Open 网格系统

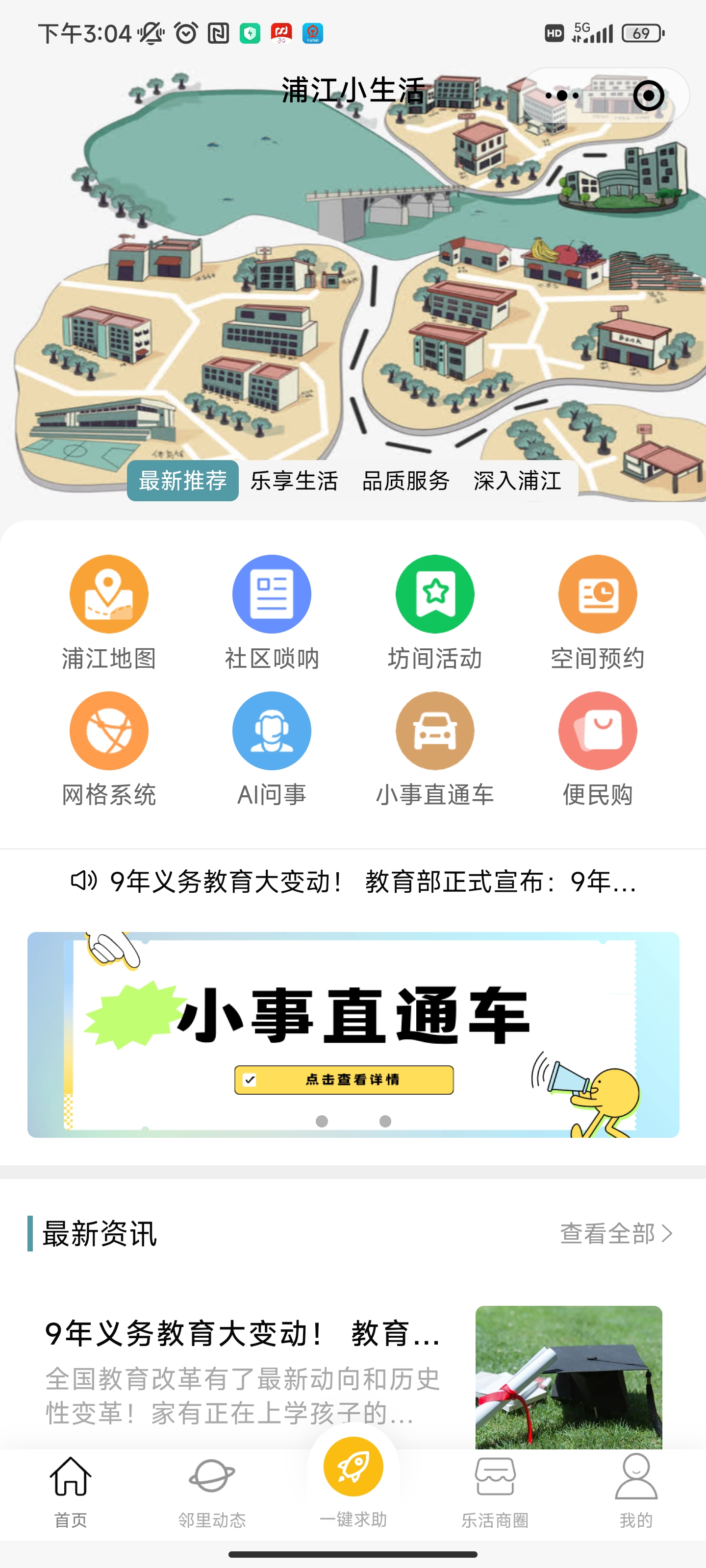pos(109,731)
